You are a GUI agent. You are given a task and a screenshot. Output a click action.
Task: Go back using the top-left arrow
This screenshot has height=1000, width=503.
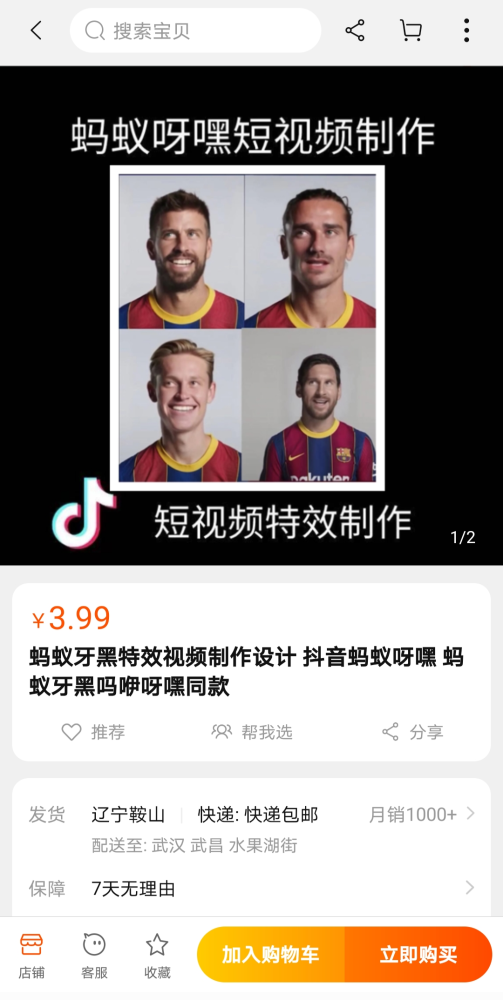tap(36, 30)
